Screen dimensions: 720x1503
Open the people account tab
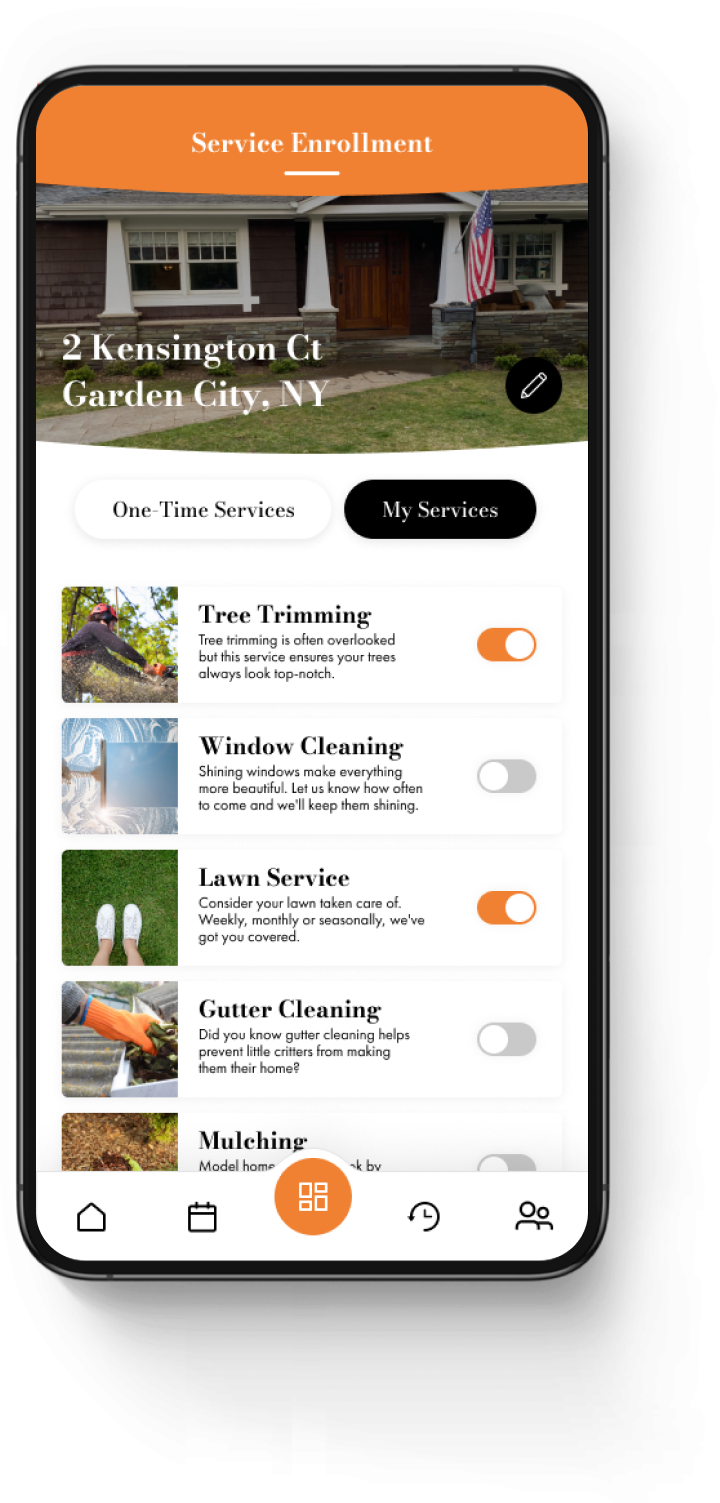tap(534, 1217)
